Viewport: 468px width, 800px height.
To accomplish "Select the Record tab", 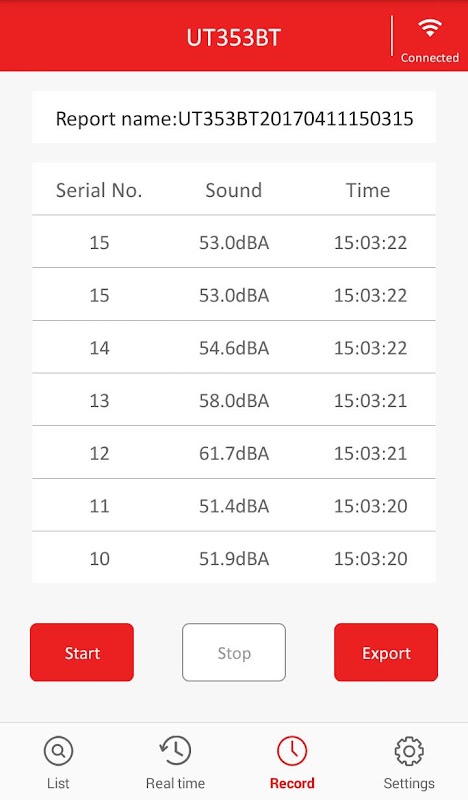I will coord(292,762).
